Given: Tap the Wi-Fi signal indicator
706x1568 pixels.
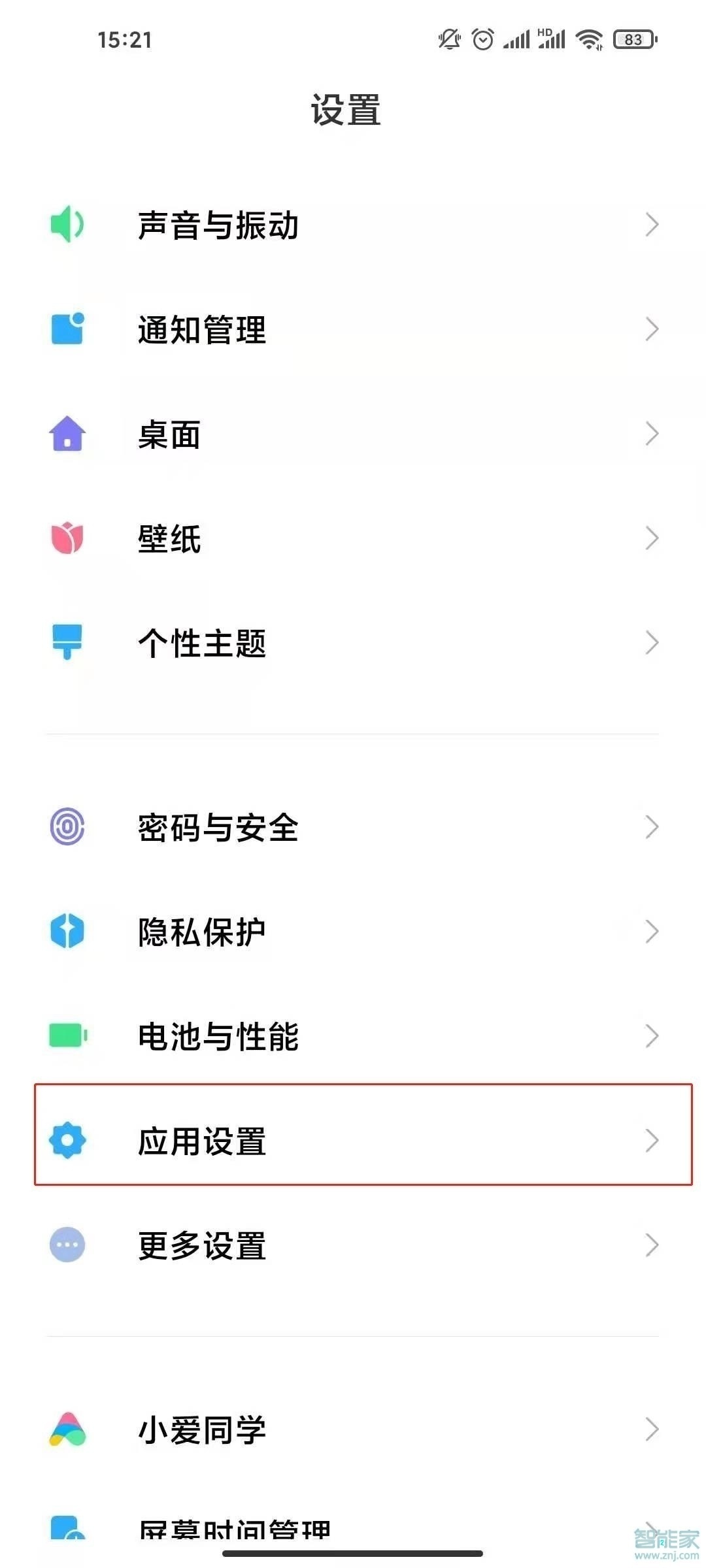Looking at the screenshot, I should (589, 39).
